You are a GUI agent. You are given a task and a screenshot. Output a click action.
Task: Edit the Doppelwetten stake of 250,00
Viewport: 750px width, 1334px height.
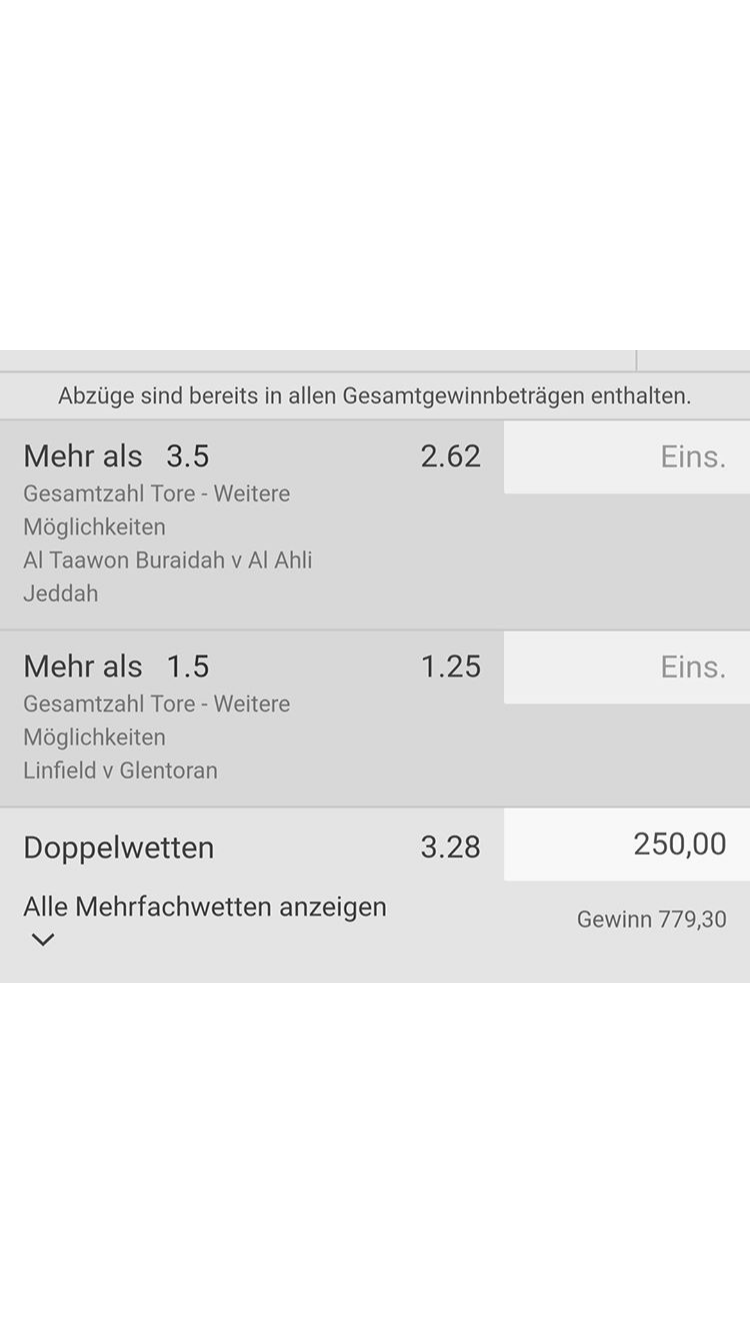point(627,845)
